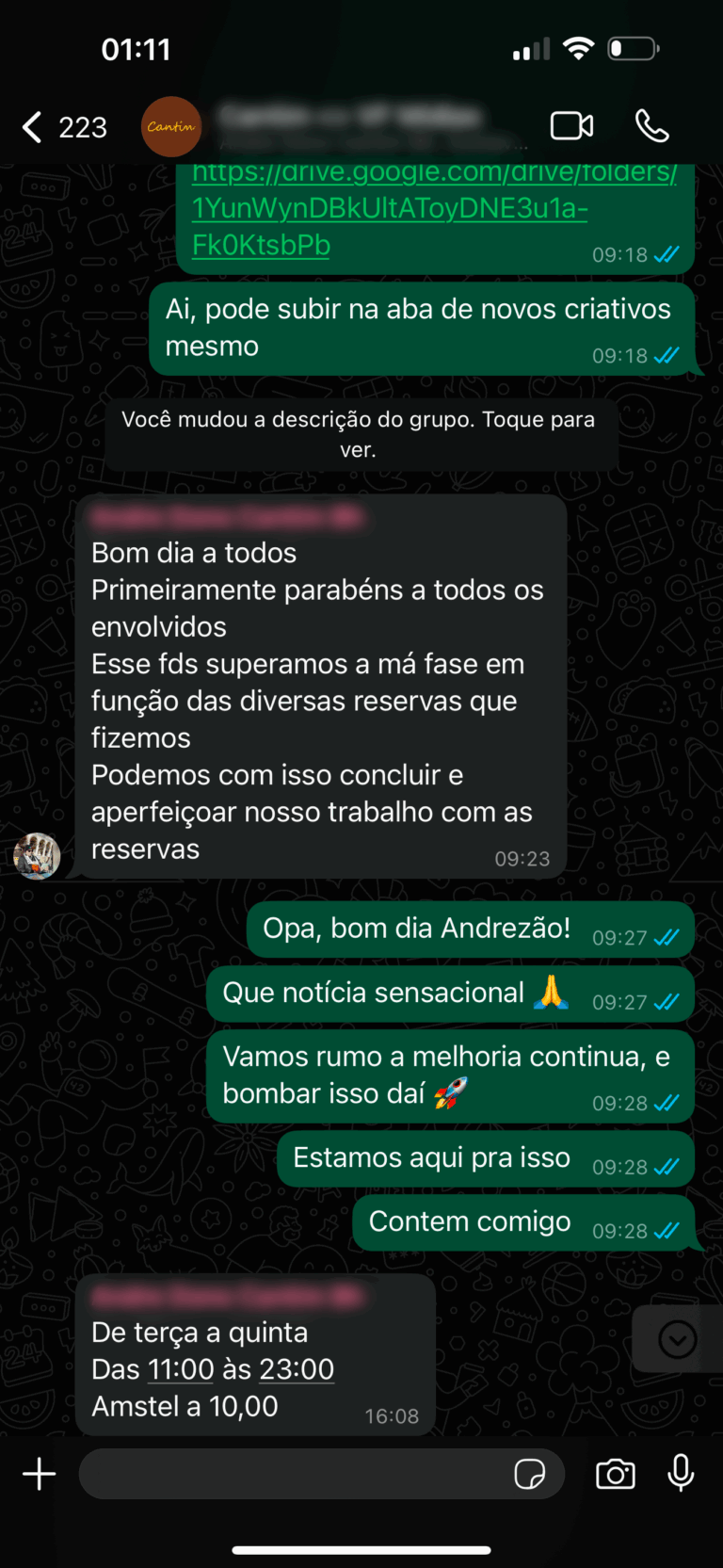The height and width of the screenshot is (1568, 723).
Task: Open the Google Drive folder link
Action: point(390,209)
